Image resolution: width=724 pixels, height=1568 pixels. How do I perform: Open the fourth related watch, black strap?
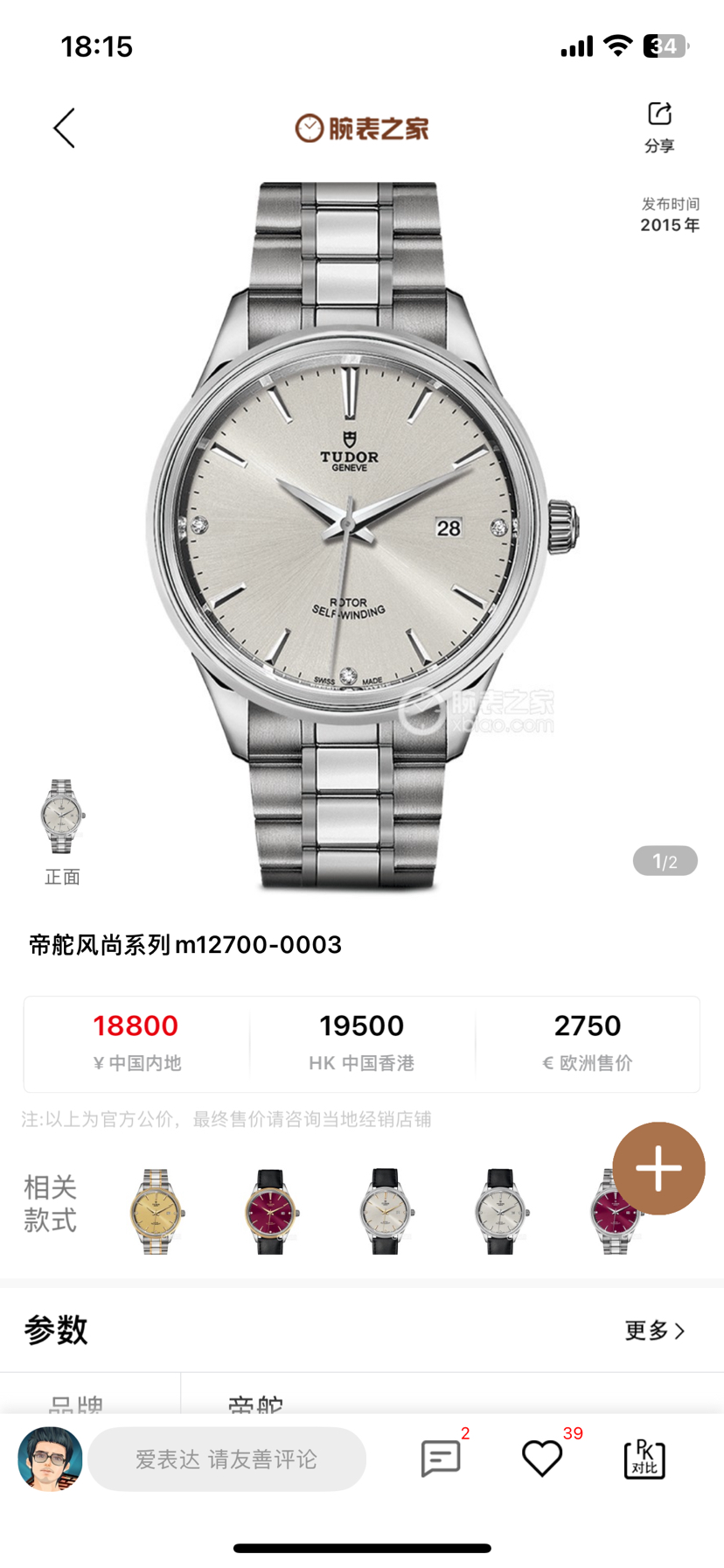pos(501,1211)
